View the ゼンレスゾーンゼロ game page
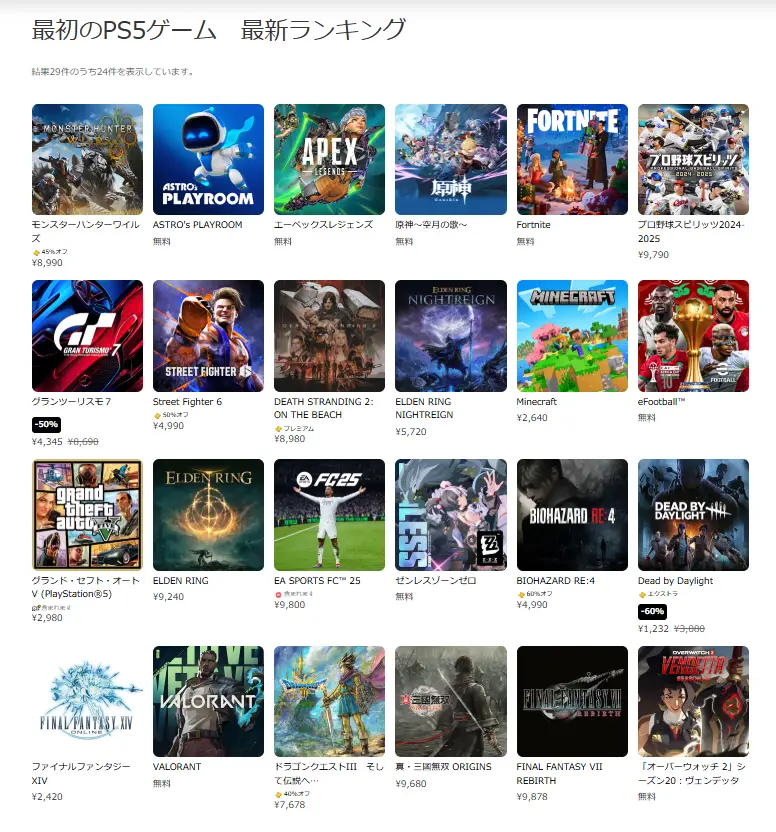 click(x=450, y=515)
